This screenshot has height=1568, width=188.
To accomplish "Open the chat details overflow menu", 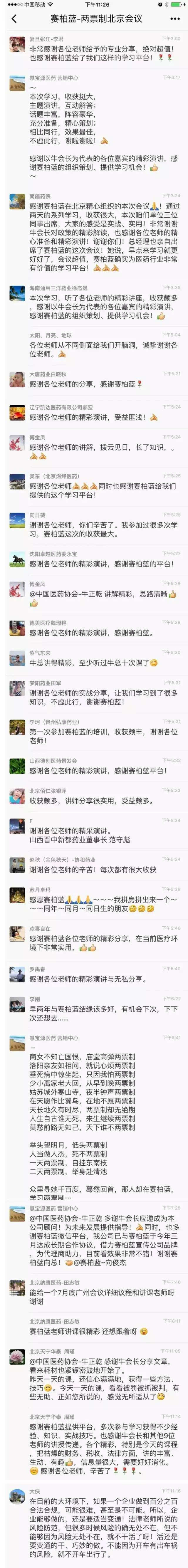I will [174, 18].
